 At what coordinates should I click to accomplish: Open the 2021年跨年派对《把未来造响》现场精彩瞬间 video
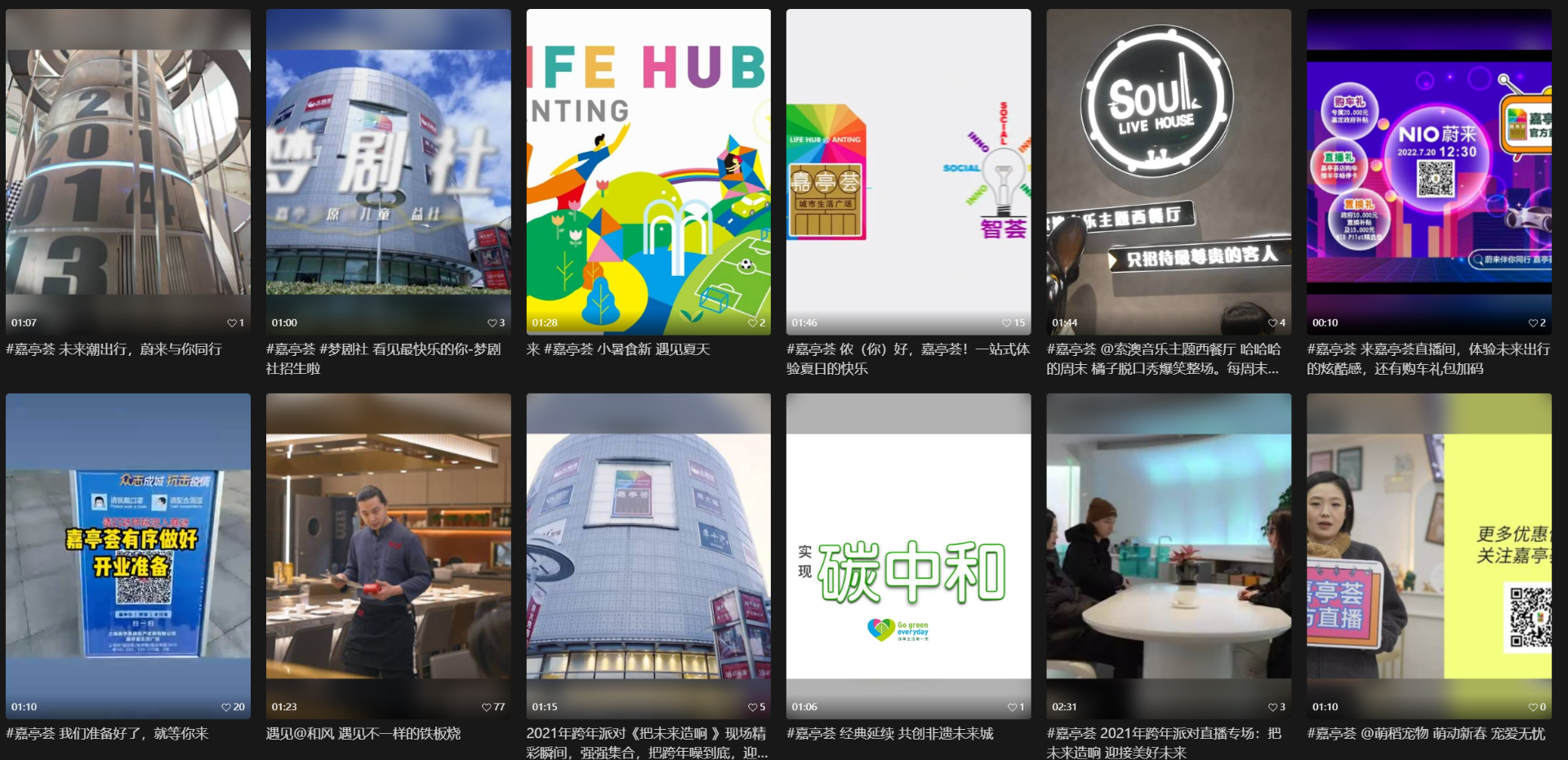coord(648,555)
